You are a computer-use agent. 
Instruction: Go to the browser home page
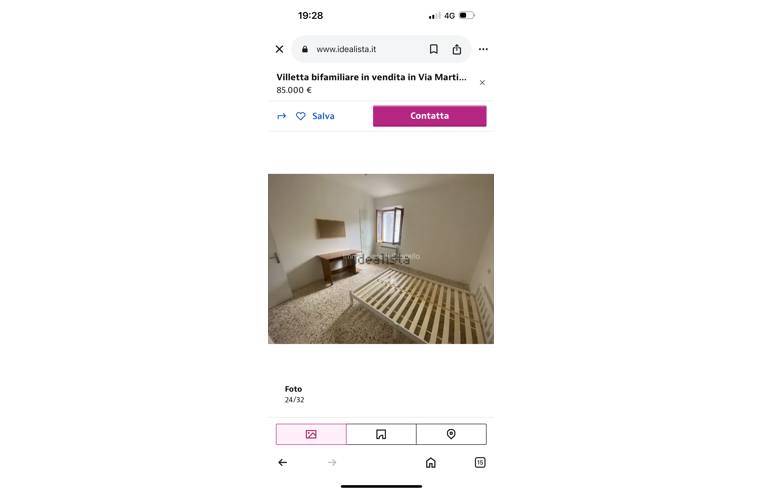coord(431,462)
